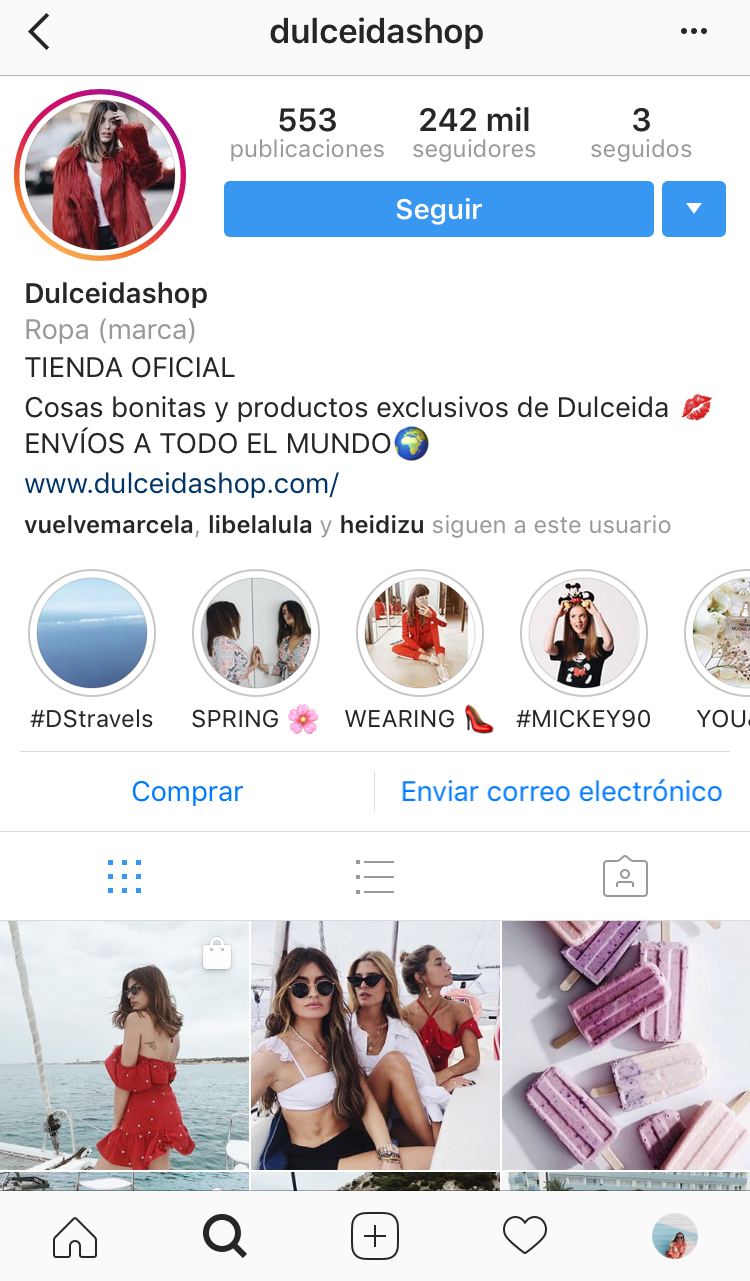Viewport: 750px width, 1281px height.
Task: Open the purple popsicles post
Action: (x=626, y=1045)
